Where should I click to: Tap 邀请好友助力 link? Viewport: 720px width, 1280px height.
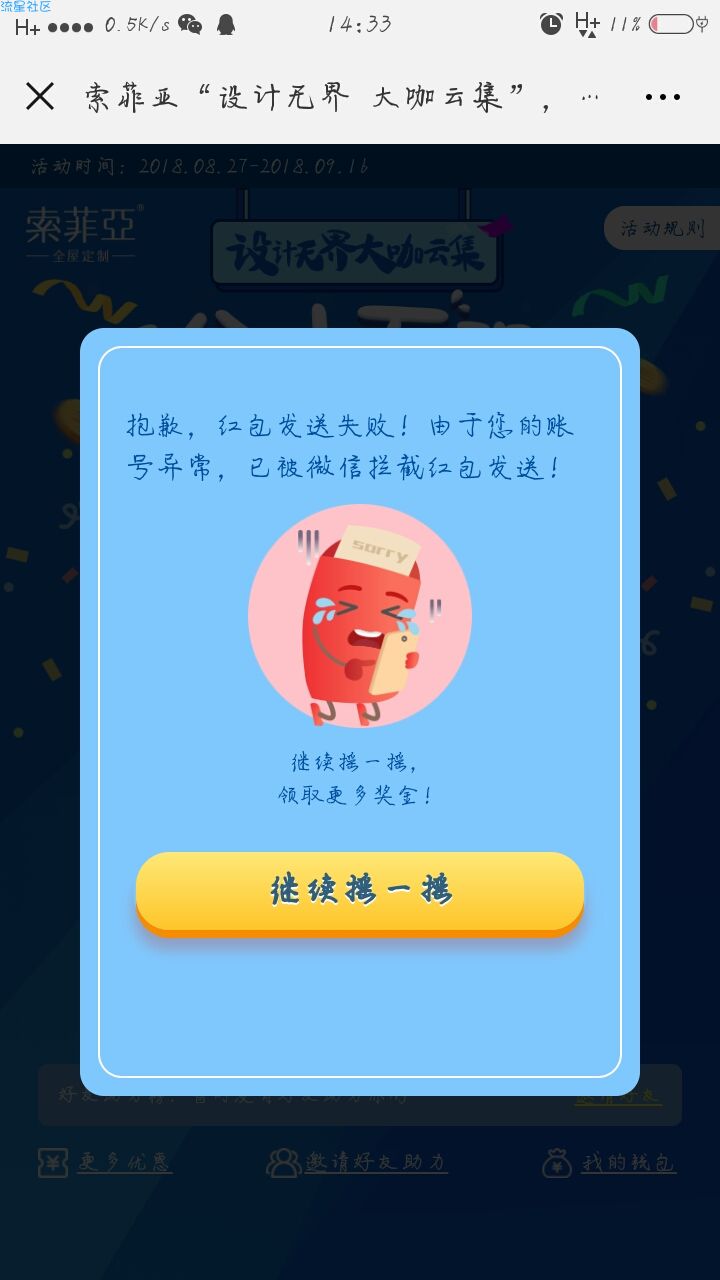pos(358,1163)
